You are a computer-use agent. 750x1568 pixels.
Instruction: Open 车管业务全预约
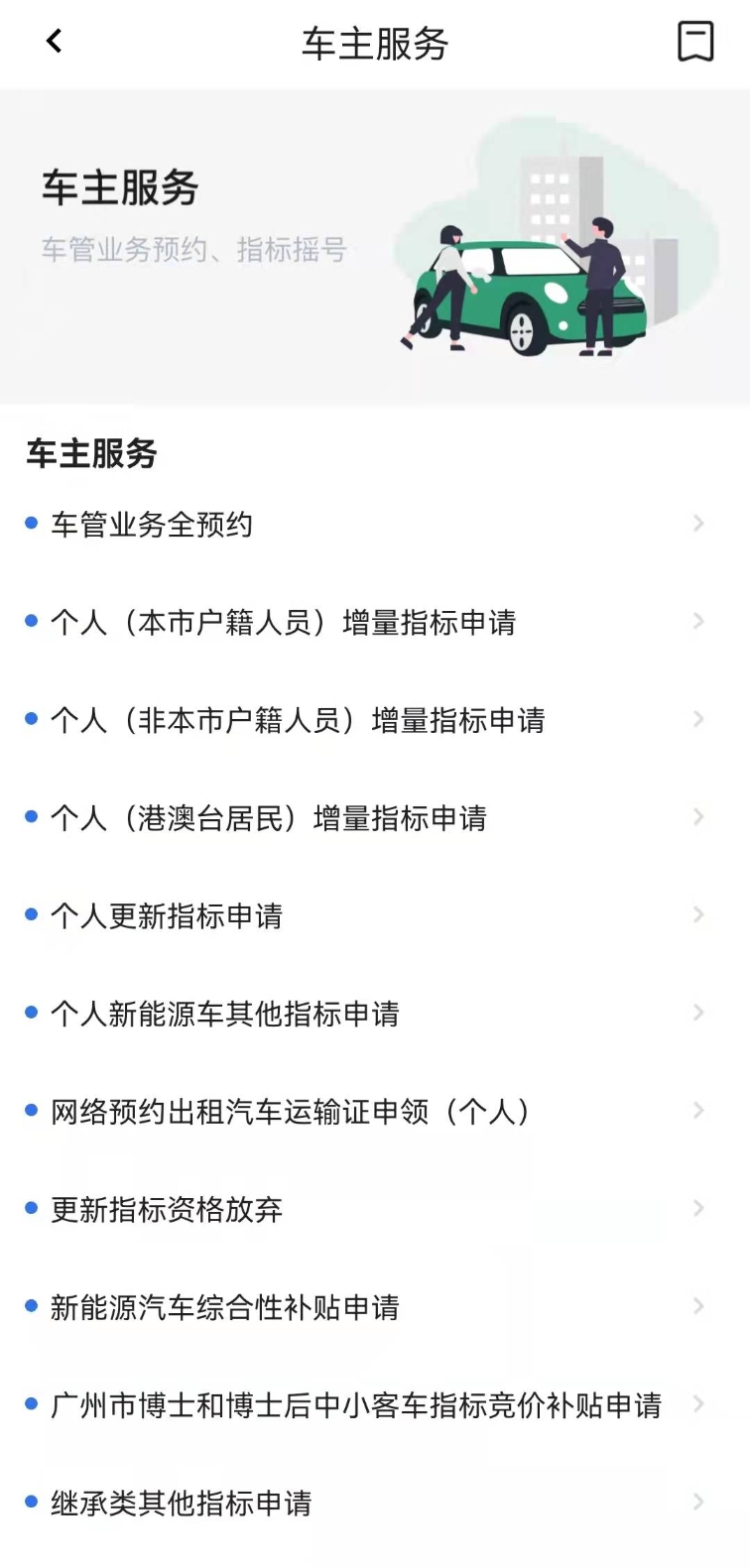[x=152, y=524]
